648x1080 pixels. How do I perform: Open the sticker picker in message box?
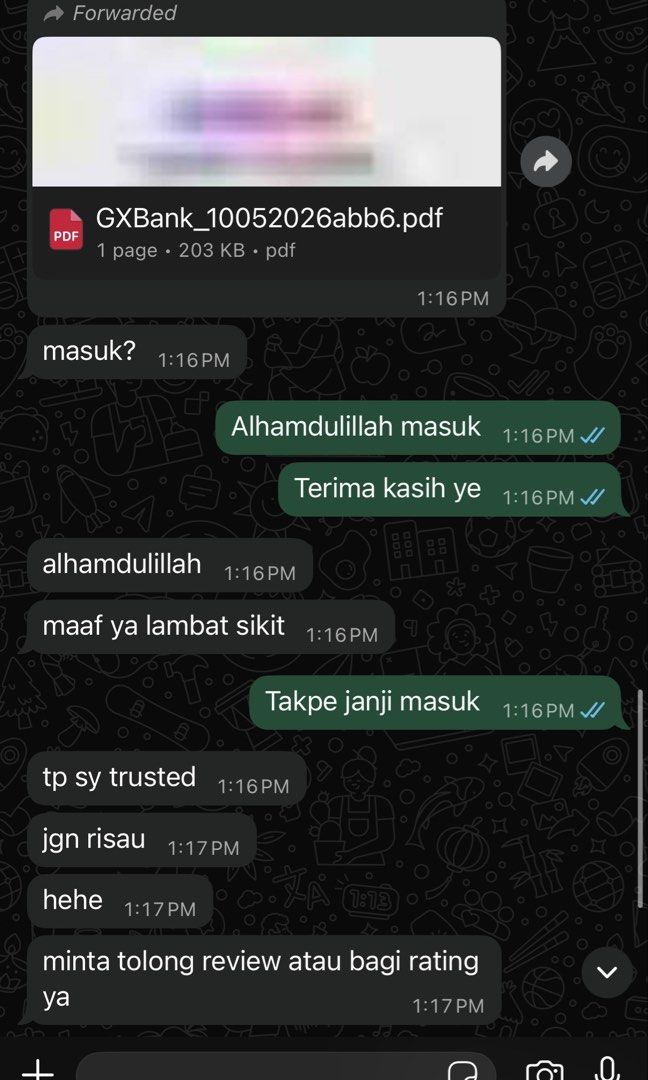[x=462, y=1070]
